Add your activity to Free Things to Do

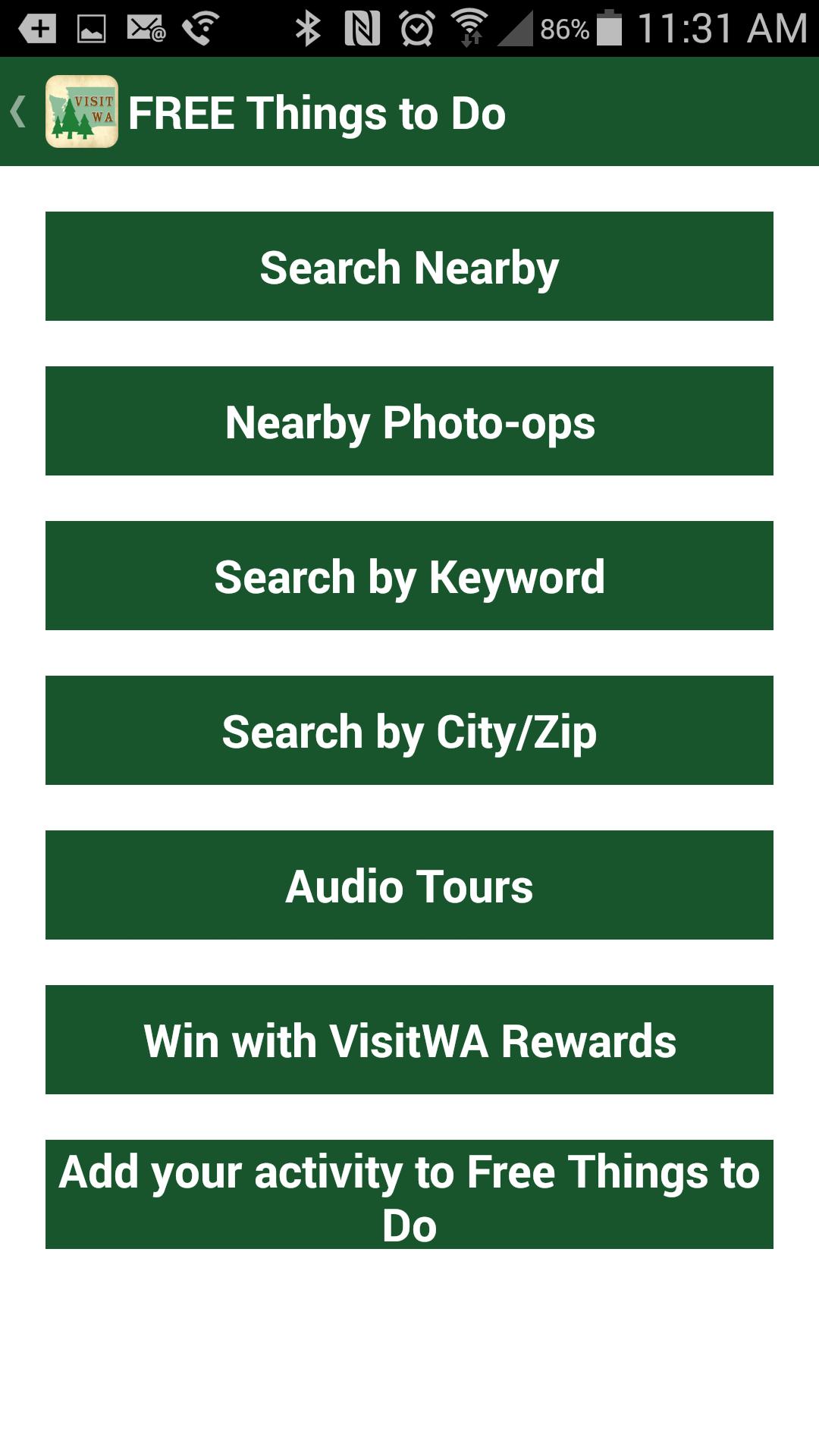tap(409, 1194)
